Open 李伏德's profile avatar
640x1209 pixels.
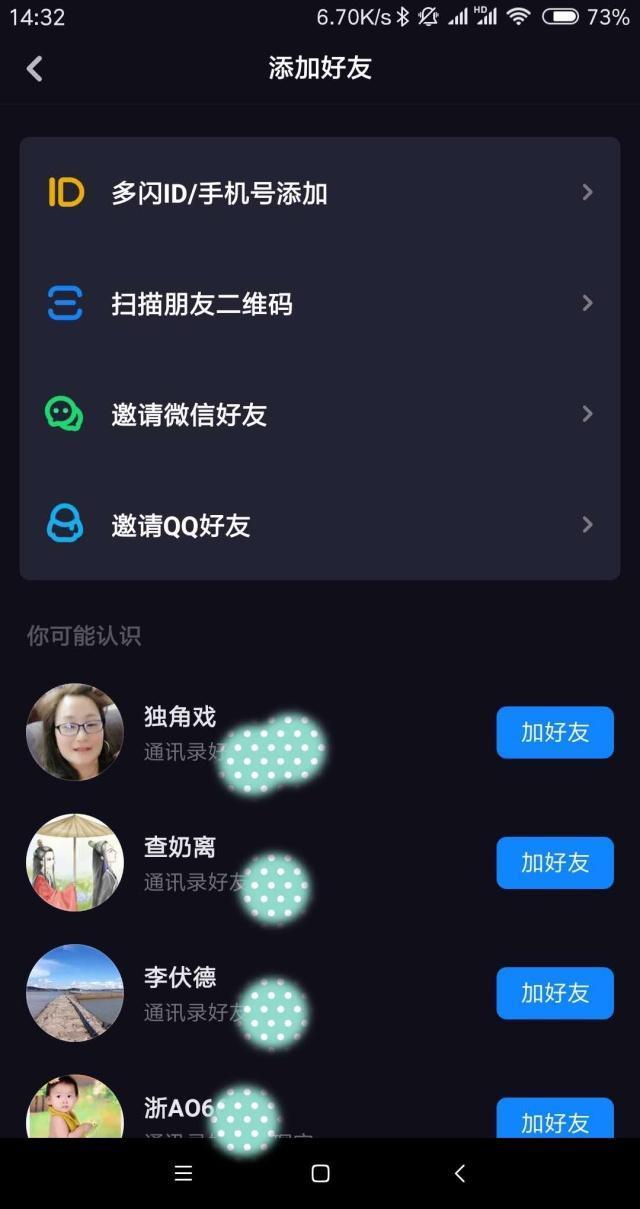click(75, 993)
